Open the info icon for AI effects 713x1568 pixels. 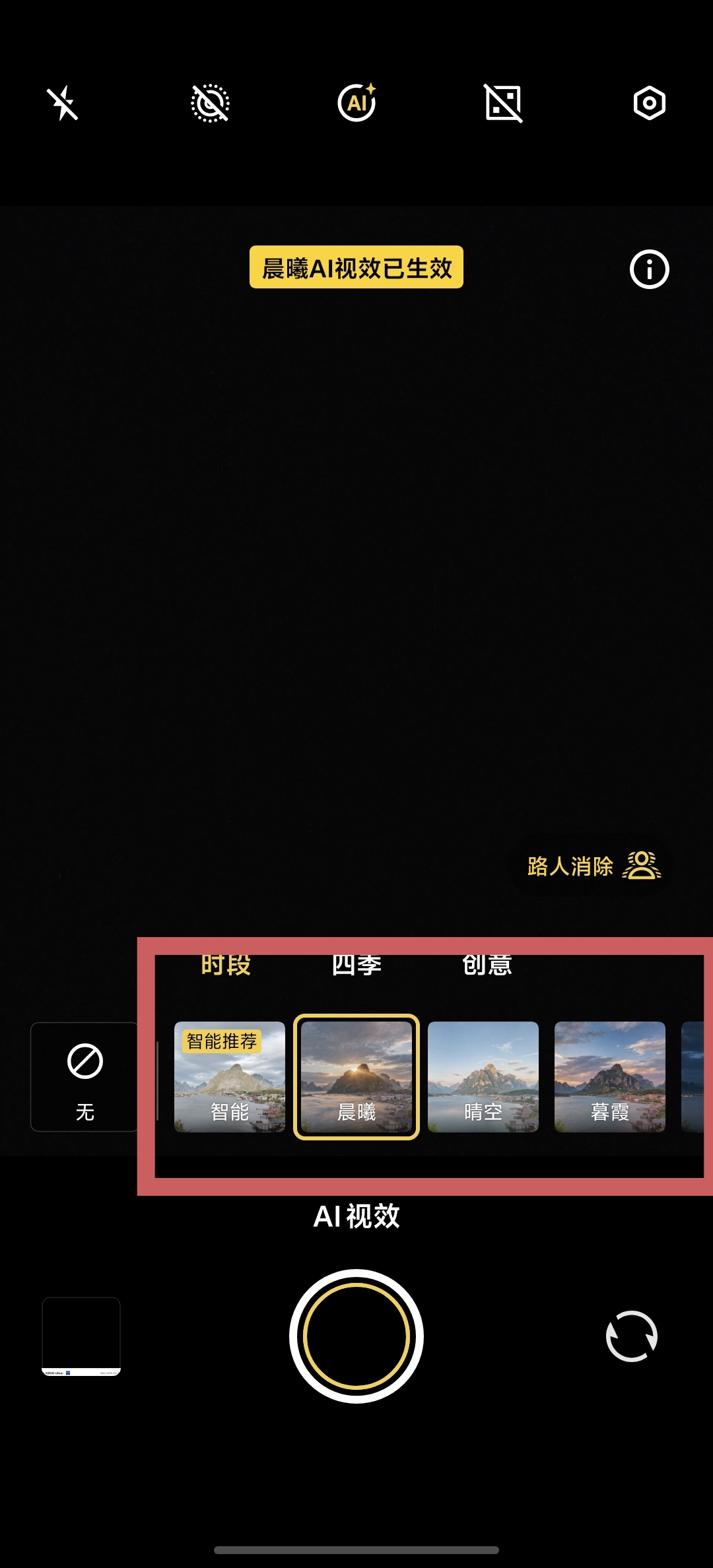[649, 269]
